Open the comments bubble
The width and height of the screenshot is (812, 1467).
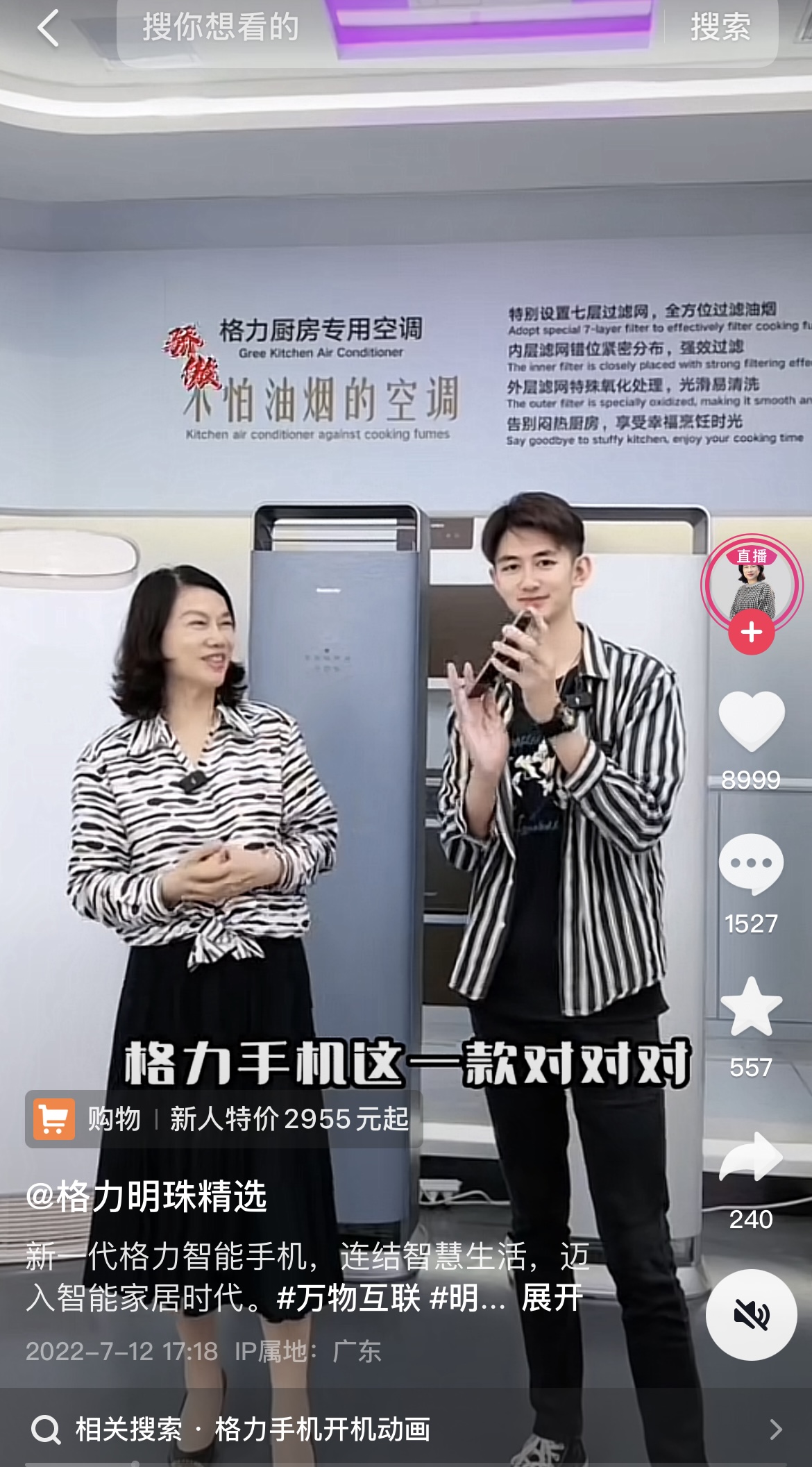point(751,864)
